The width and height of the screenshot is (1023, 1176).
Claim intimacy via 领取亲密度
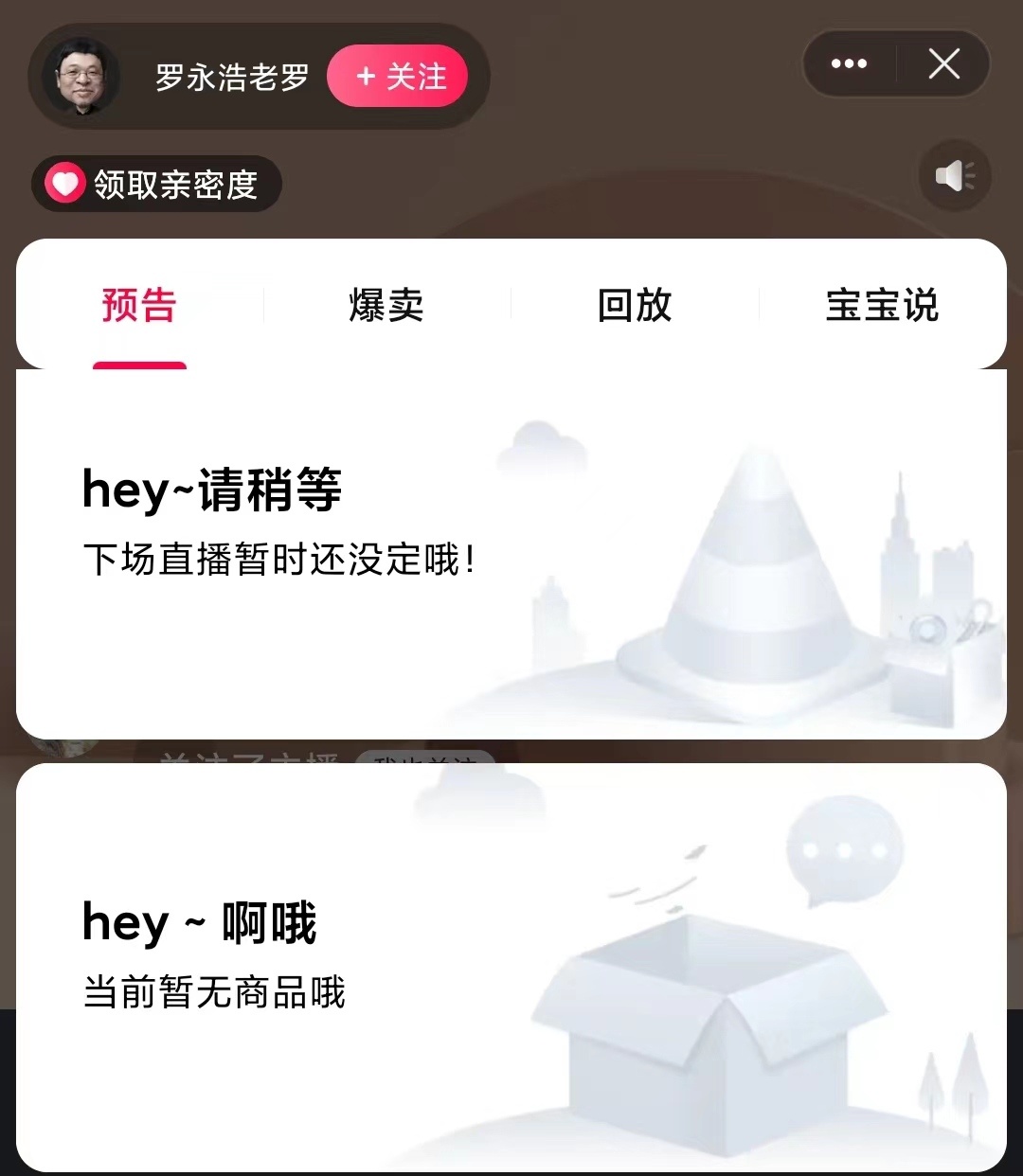pyautogui.click(x=157, y=184)
